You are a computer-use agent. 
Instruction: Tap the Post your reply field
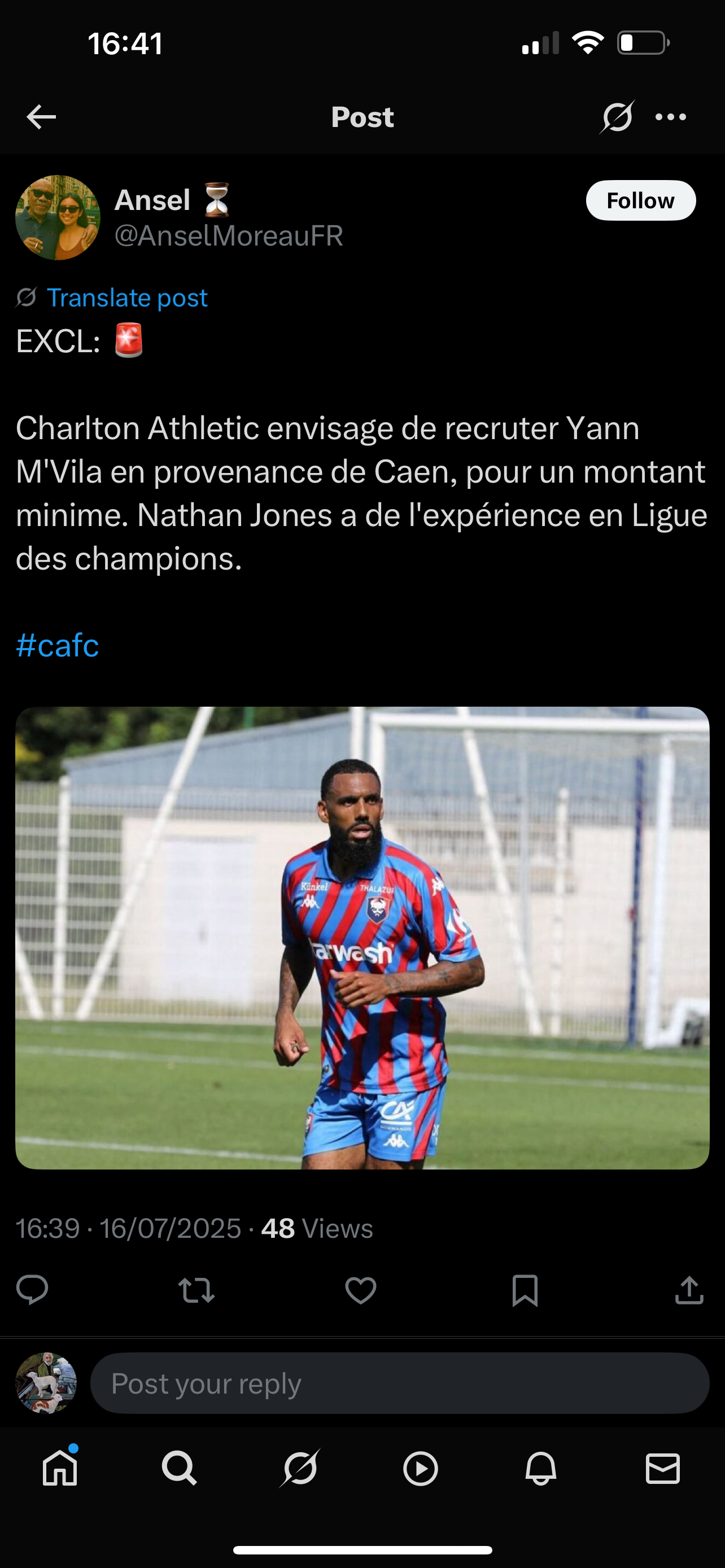point(399,1383)
